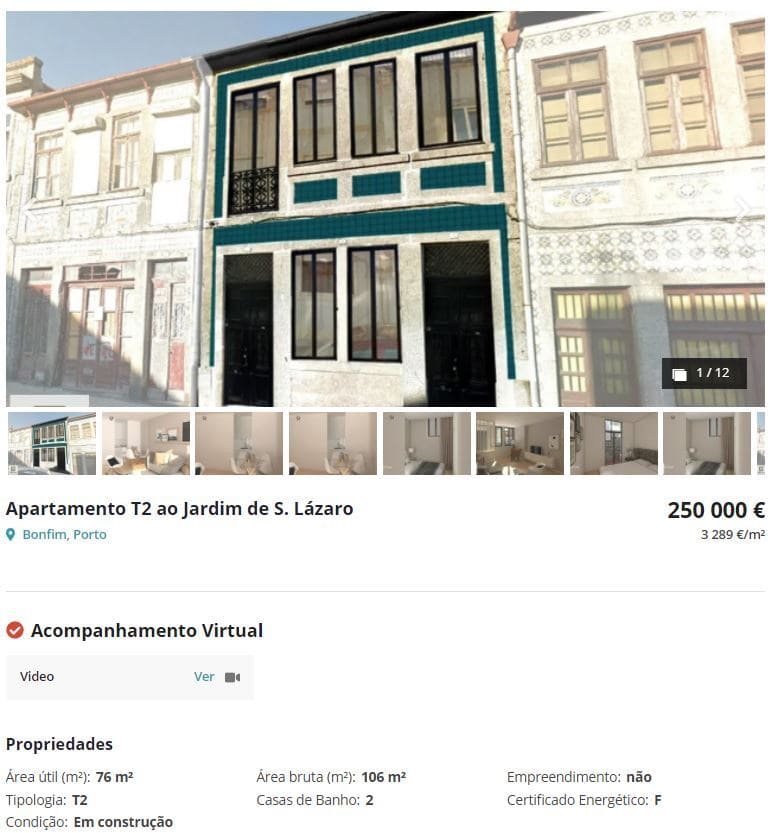Screen dimensions: 774x833
Task: Tap the 1 / 12 photo gallery badge
Action: (704, 373)
